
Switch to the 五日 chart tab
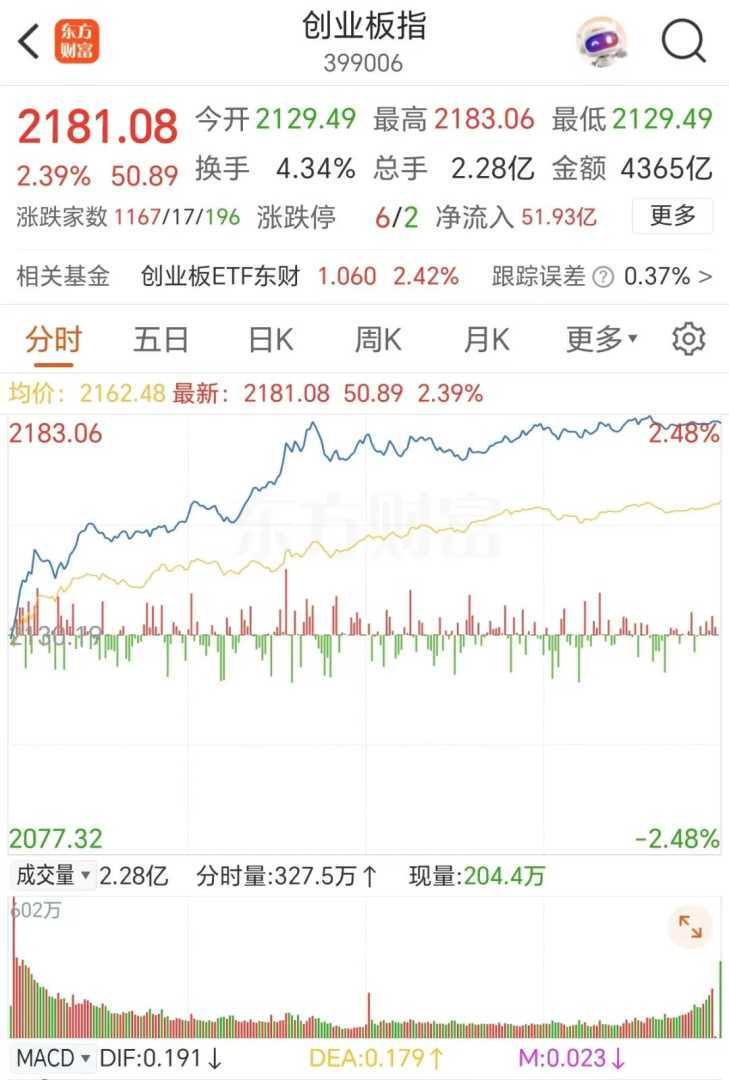point(161,340)
